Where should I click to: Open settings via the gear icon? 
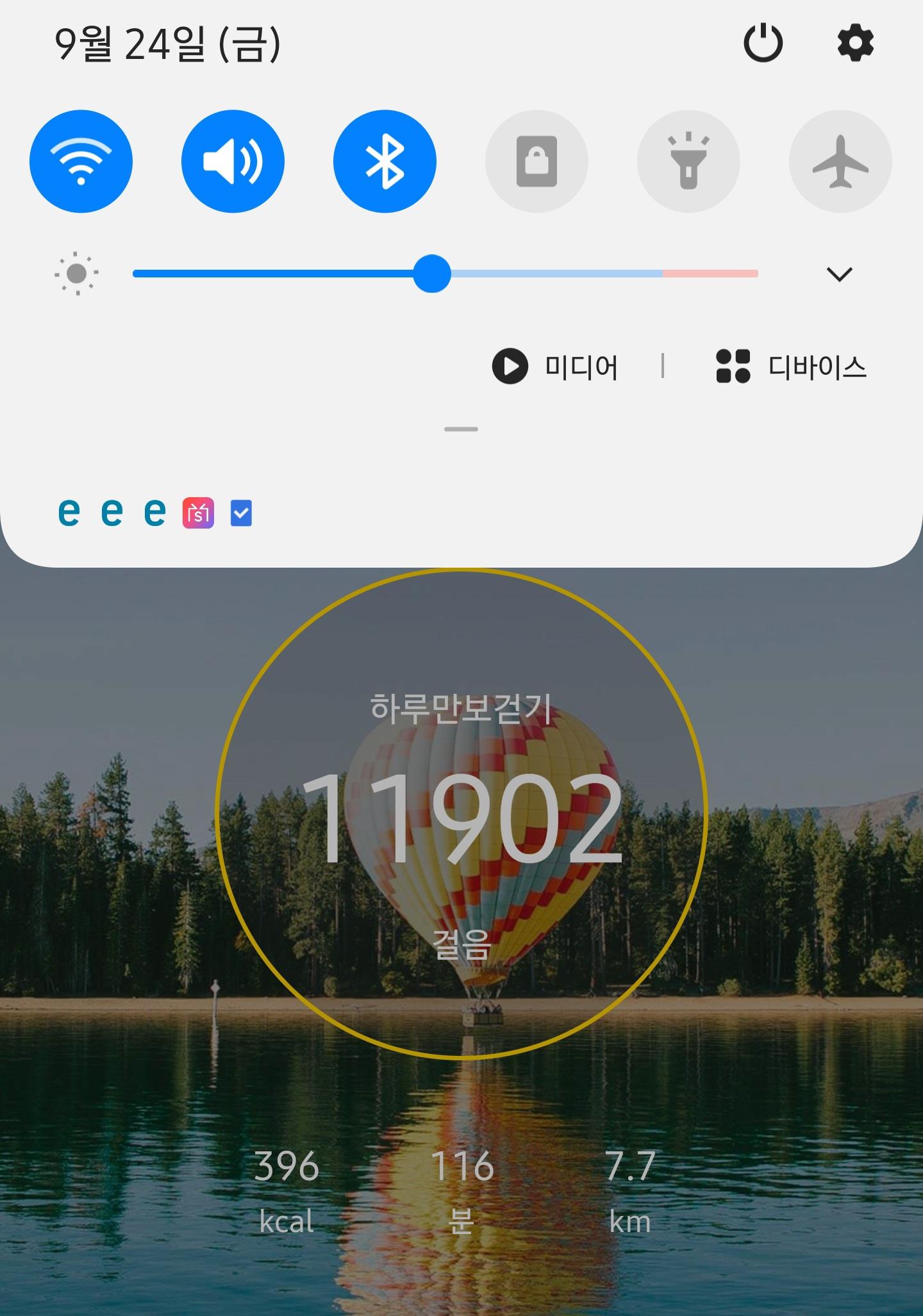coord(855,43)
